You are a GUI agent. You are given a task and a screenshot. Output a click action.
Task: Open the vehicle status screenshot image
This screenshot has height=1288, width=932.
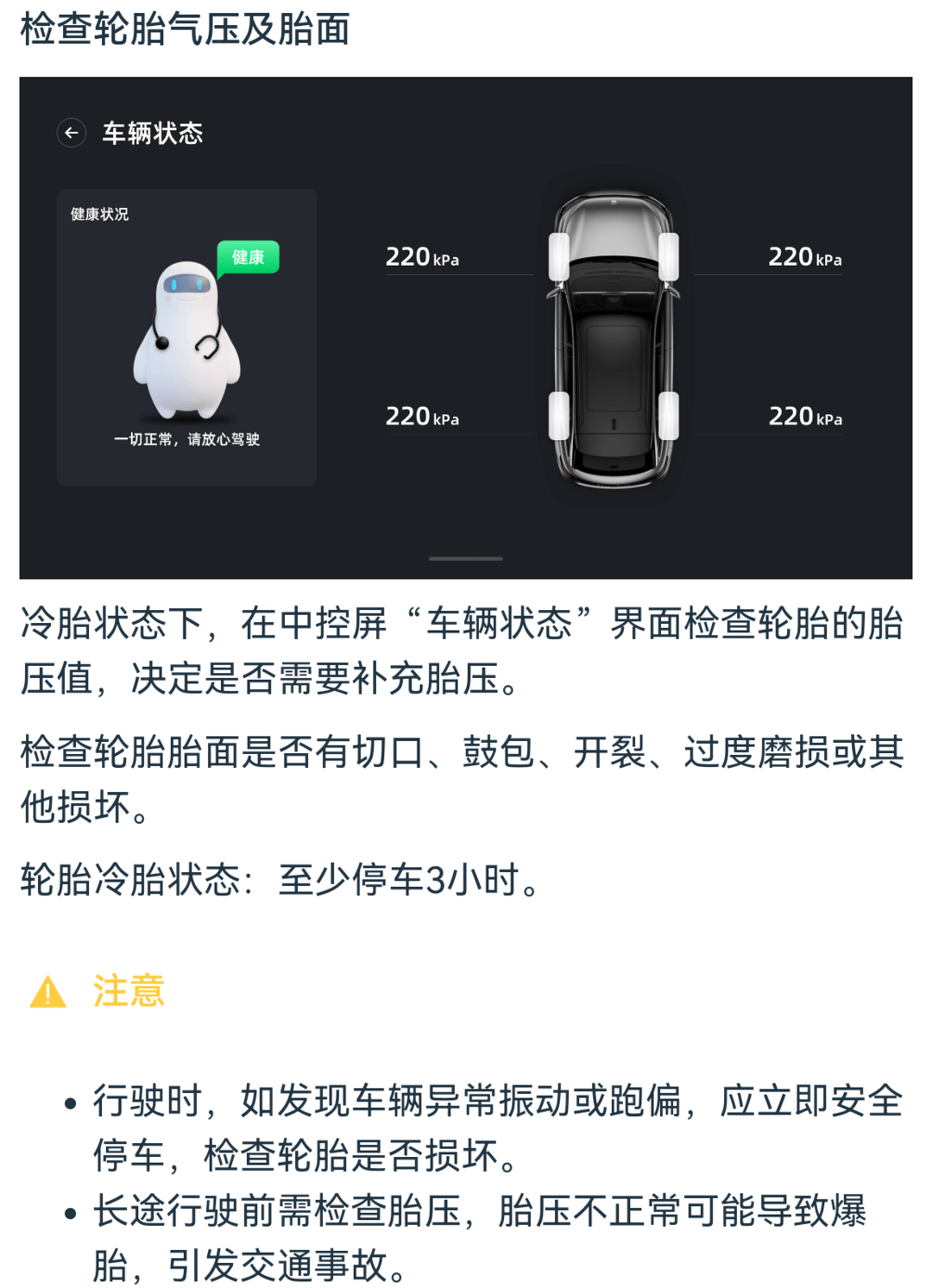tap(465, 328)
